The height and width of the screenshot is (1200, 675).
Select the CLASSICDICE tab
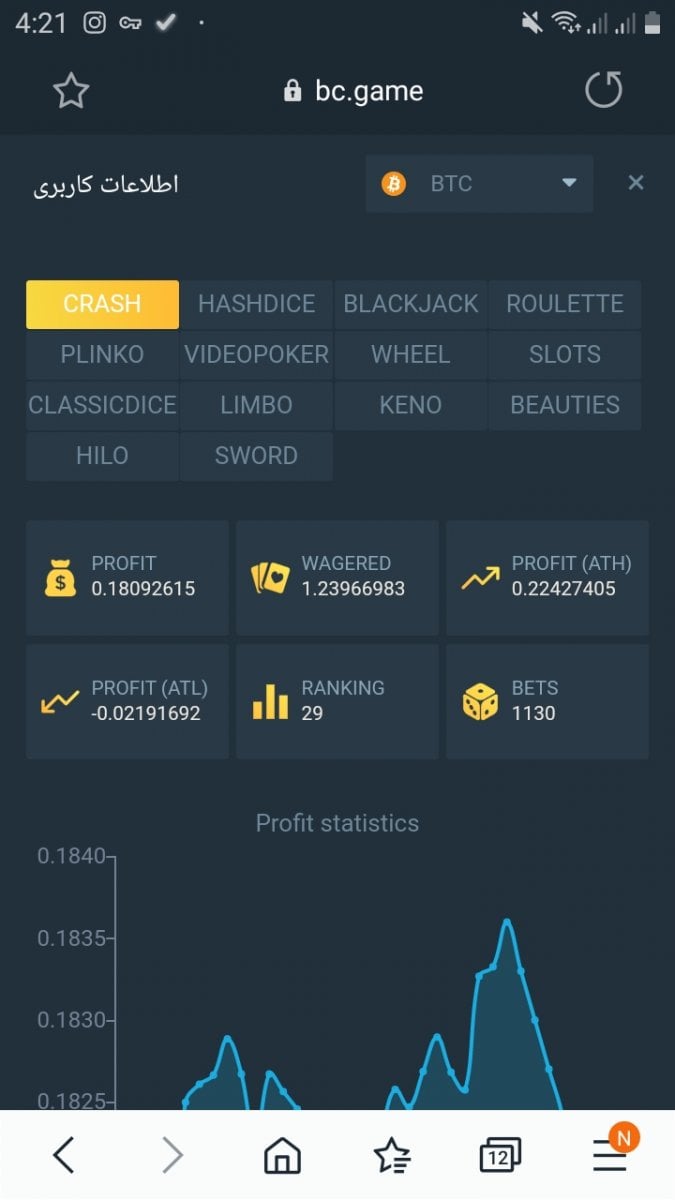coord(102,405)
